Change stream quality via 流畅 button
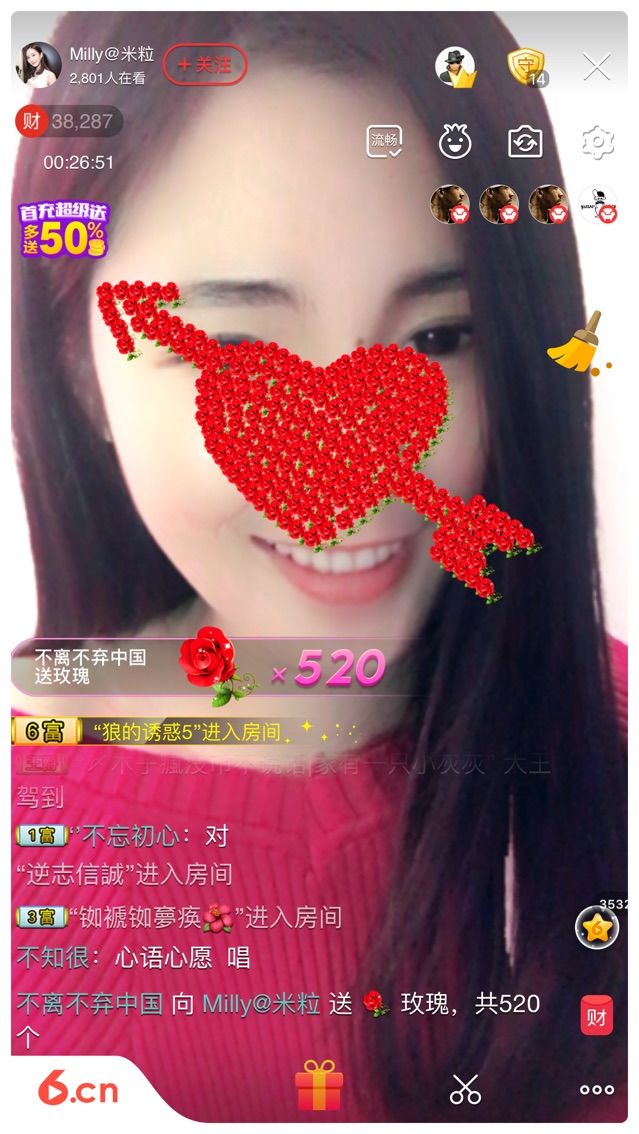The width and height of the screenshot is (639, 1134). pos(385,142)
